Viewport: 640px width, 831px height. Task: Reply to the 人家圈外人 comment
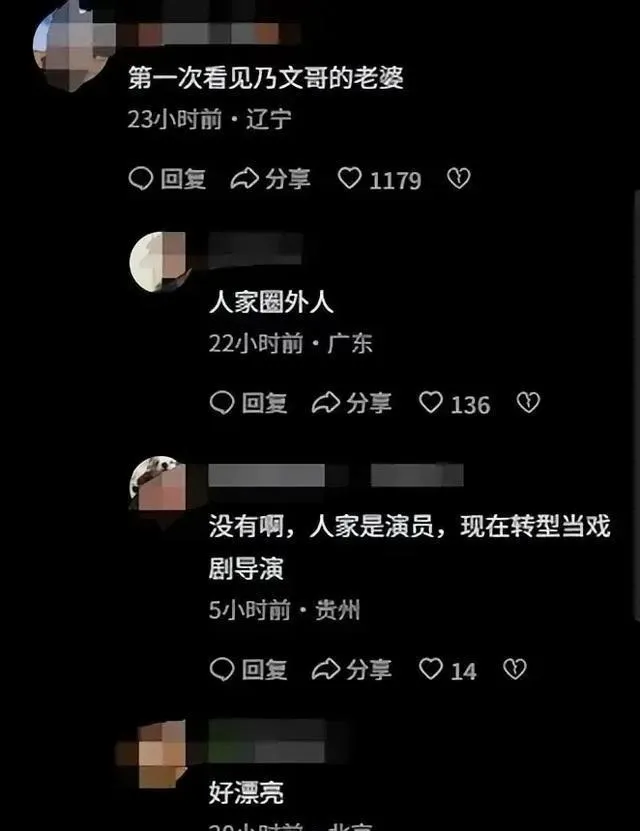[248, 403]
